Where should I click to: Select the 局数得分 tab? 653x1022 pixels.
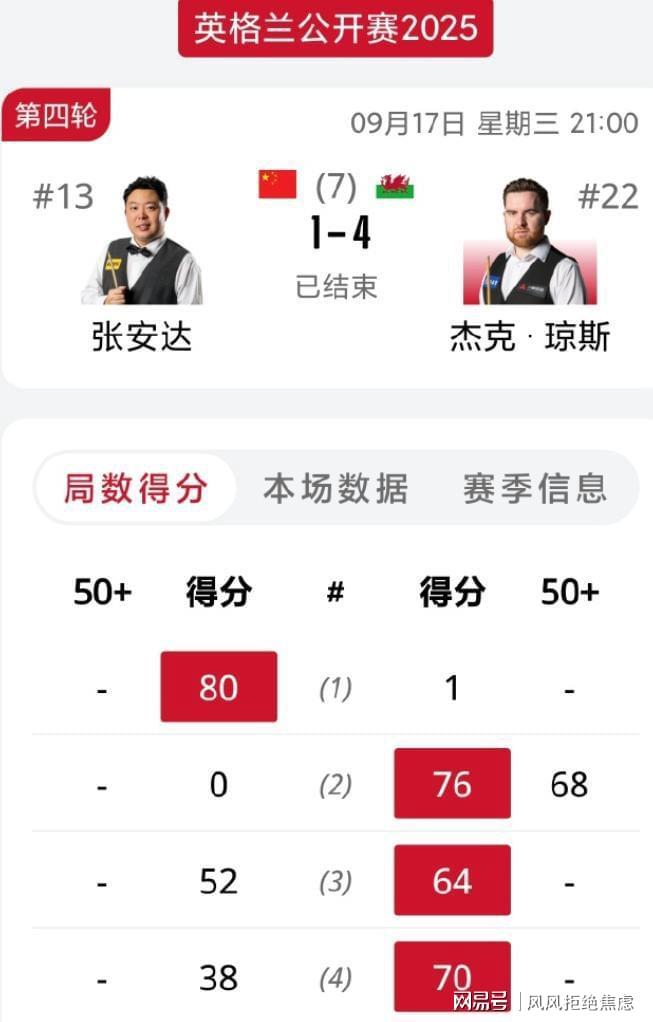pos(136,488)
